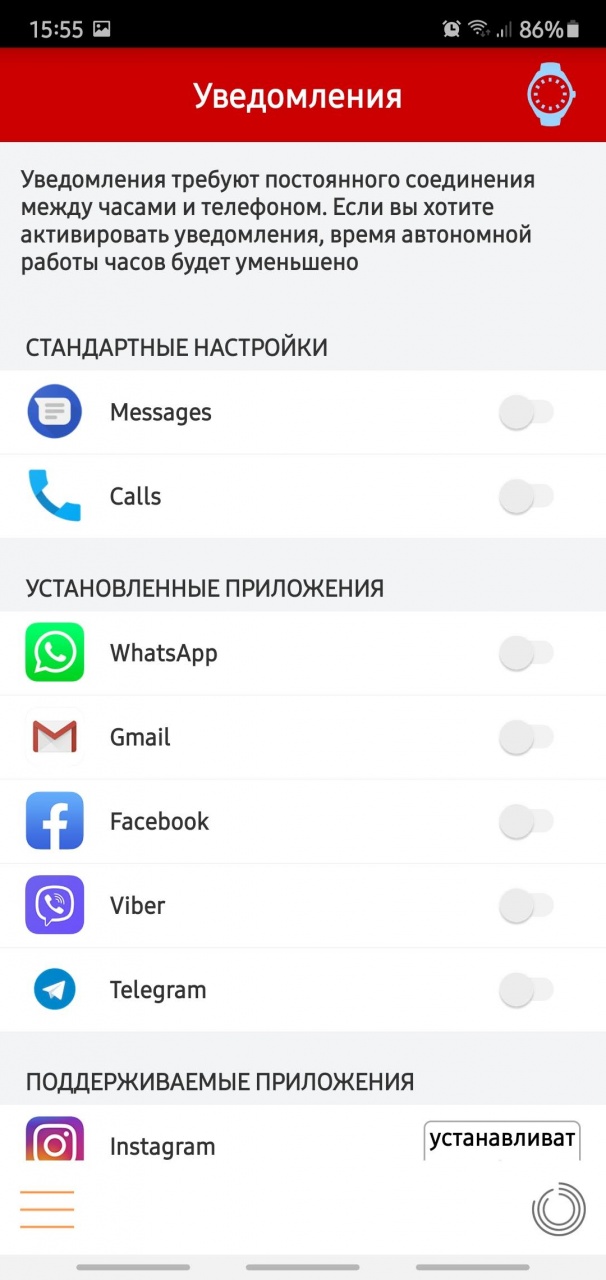The image size is (606, 1280).
Task: Switch on Facebook notifications
Action: (526, 822)
